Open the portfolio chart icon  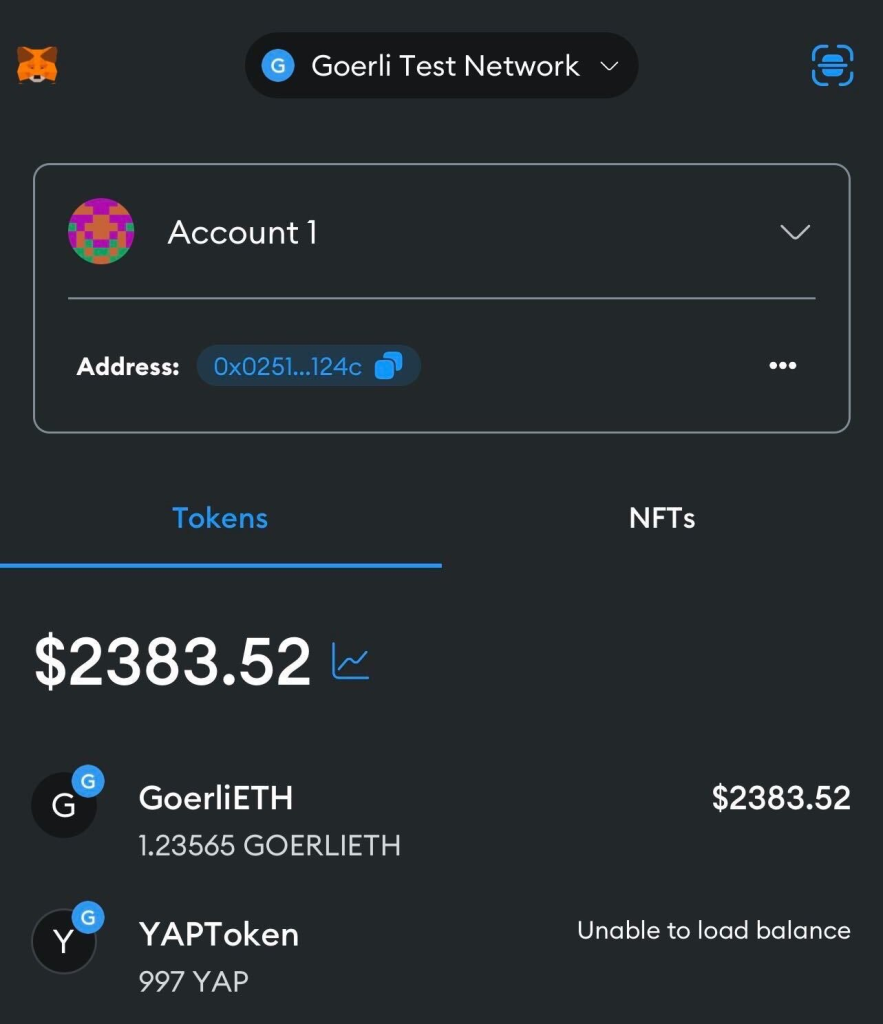[351, 663]
